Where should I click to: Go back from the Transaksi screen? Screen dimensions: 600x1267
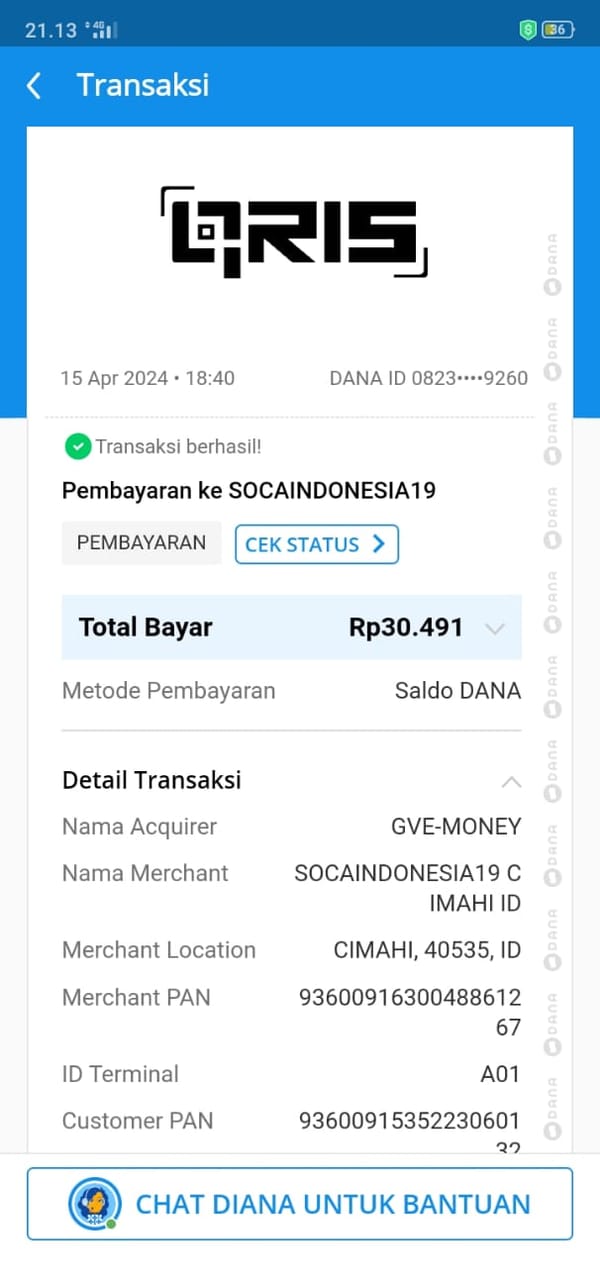[x=34, y=86]
